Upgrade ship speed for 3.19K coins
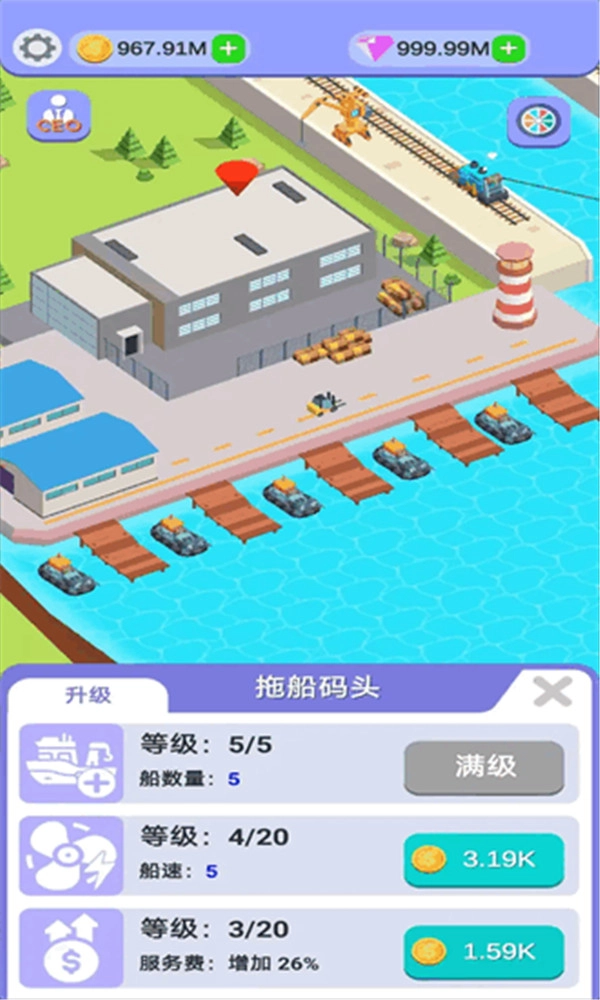This screenshot has width=600, height=1000. pos(484,859)
